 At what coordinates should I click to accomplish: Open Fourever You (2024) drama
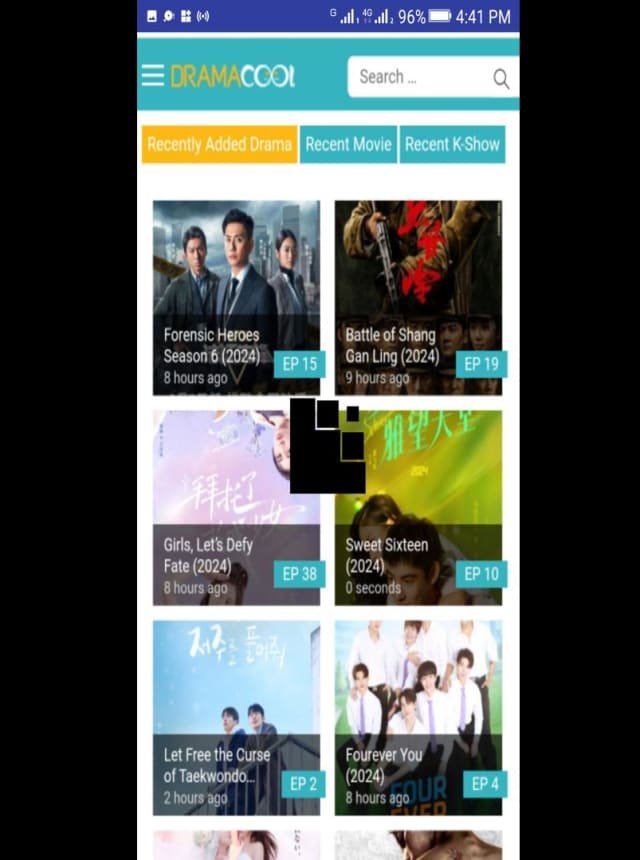click(418, 717)
